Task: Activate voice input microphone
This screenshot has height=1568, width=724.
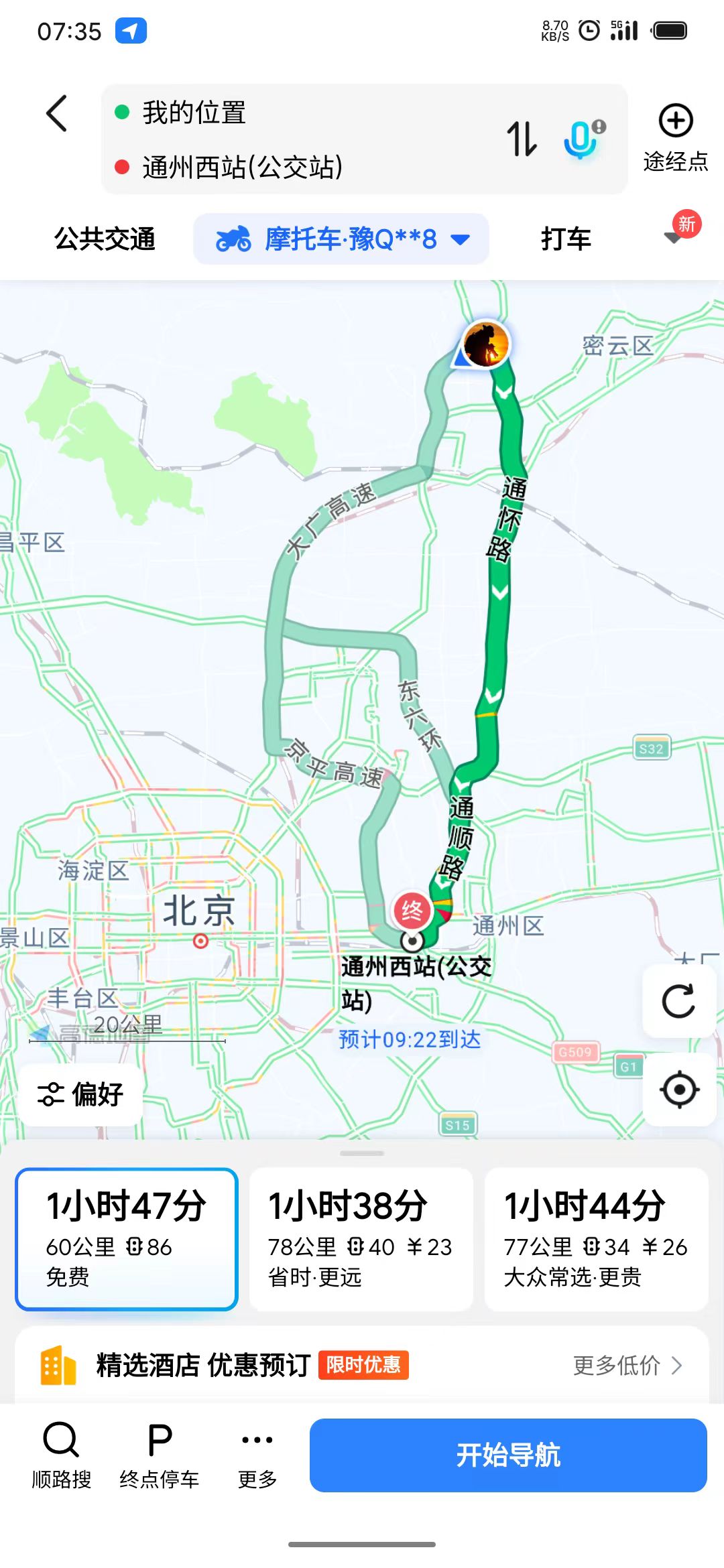Action: click(x=582, y=138)
